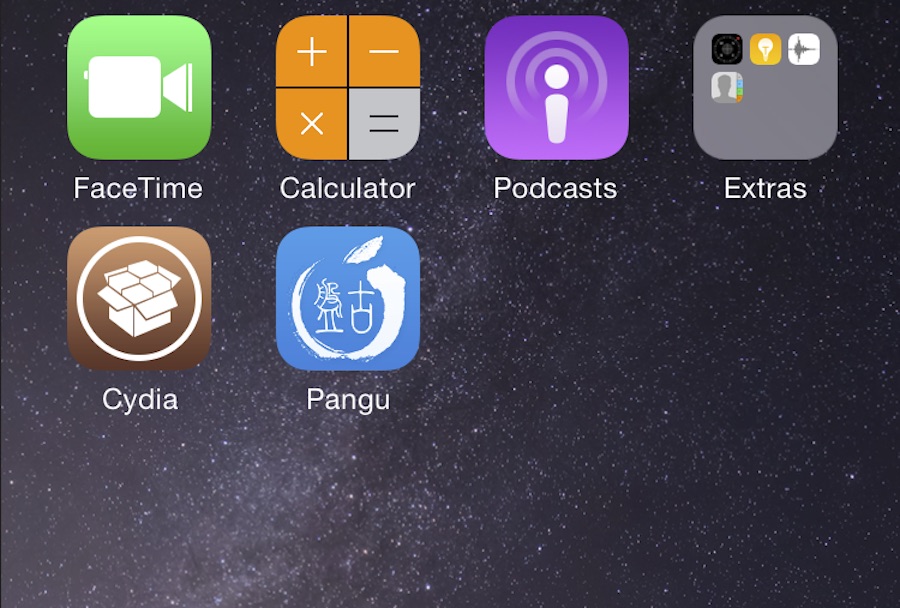
Task: Open the Podcasts app
Action: point(557,87)
